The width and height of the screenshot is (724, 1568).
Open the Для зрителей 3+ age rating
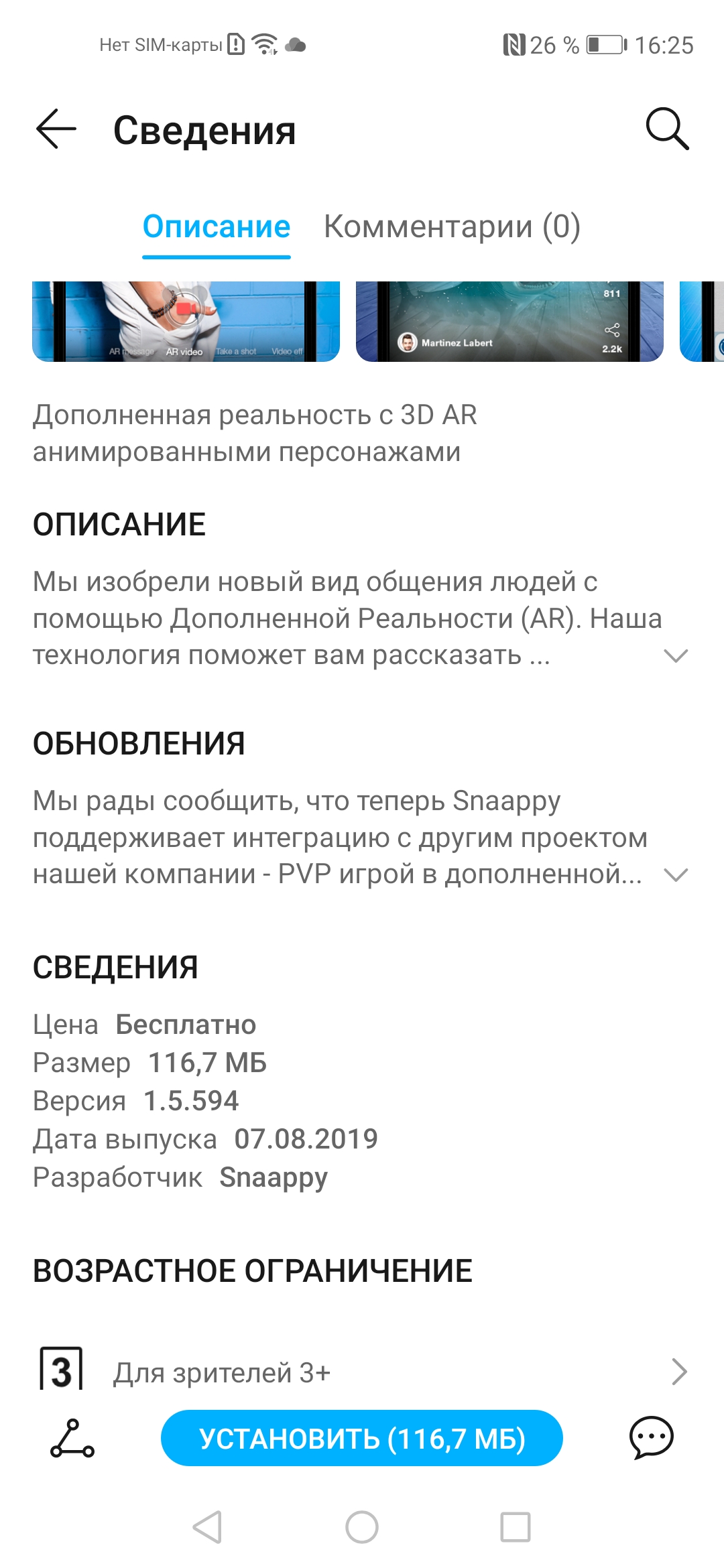(362, 1372)
